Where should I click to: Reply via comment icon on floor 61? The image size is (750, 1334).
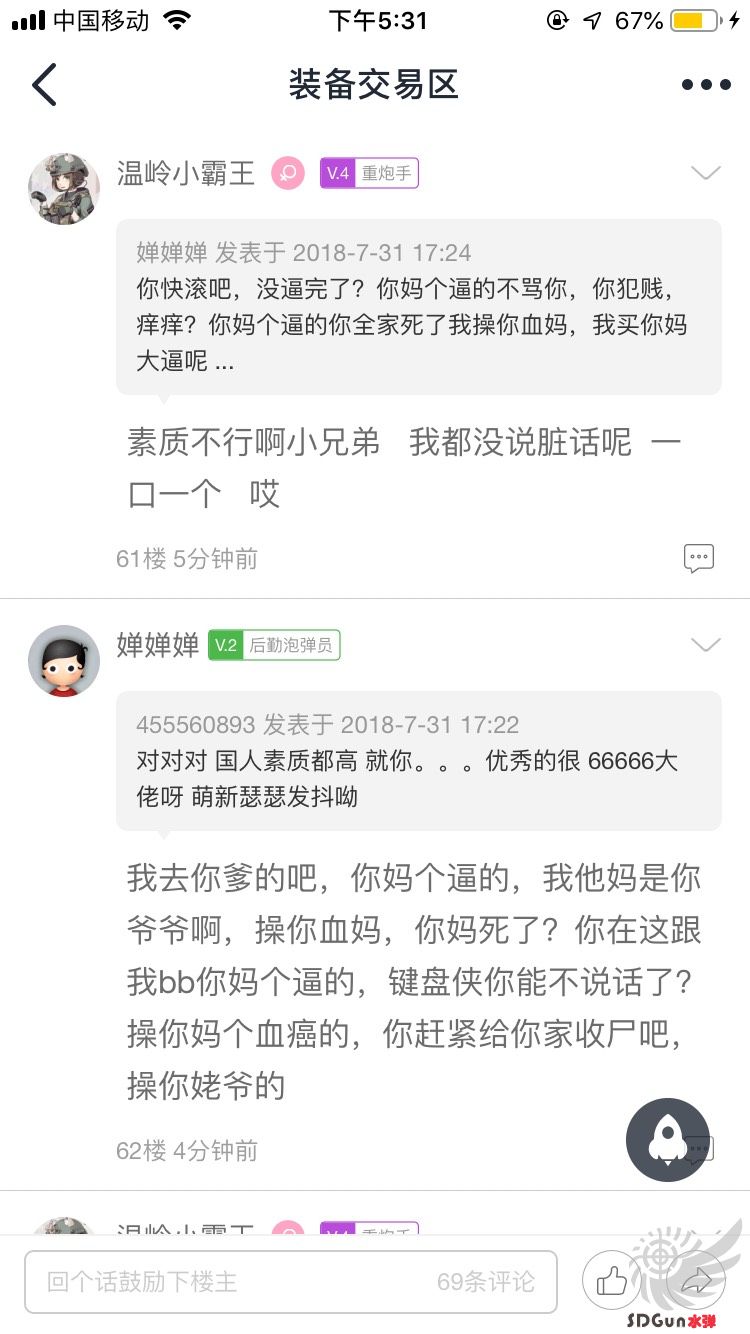click(698, 559)
